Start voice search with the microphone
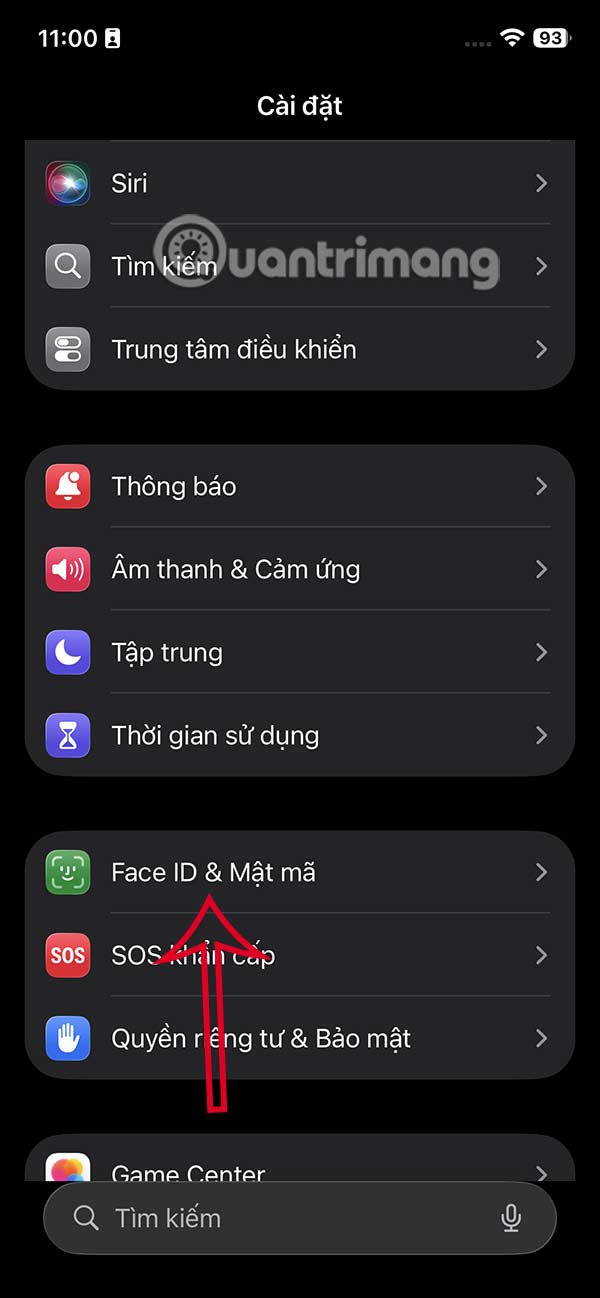600x1298 pixels. [x=511, y=1218]
